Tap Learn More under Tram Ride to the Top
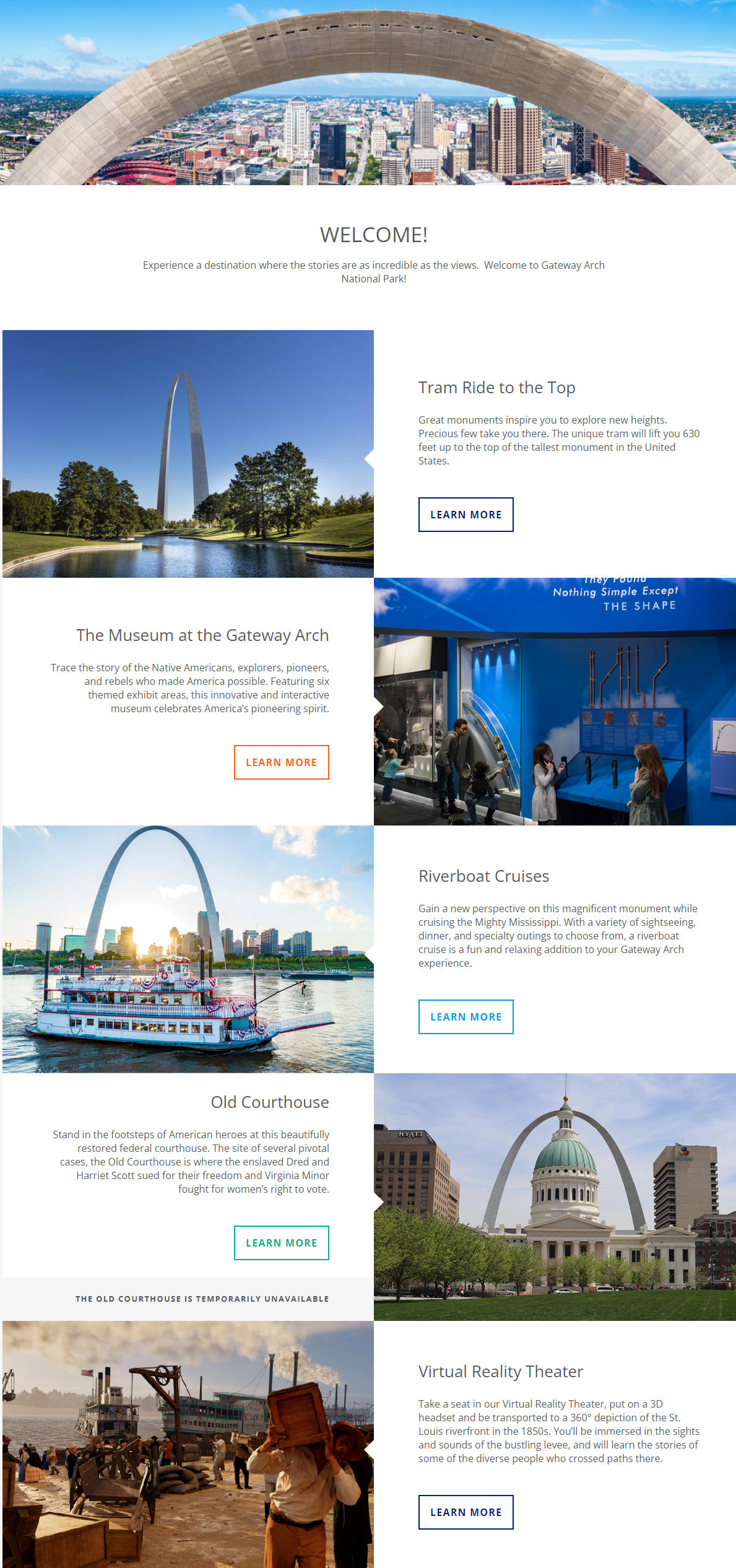This screenshot has width=736, height=1568. click(x=465, y=515)
